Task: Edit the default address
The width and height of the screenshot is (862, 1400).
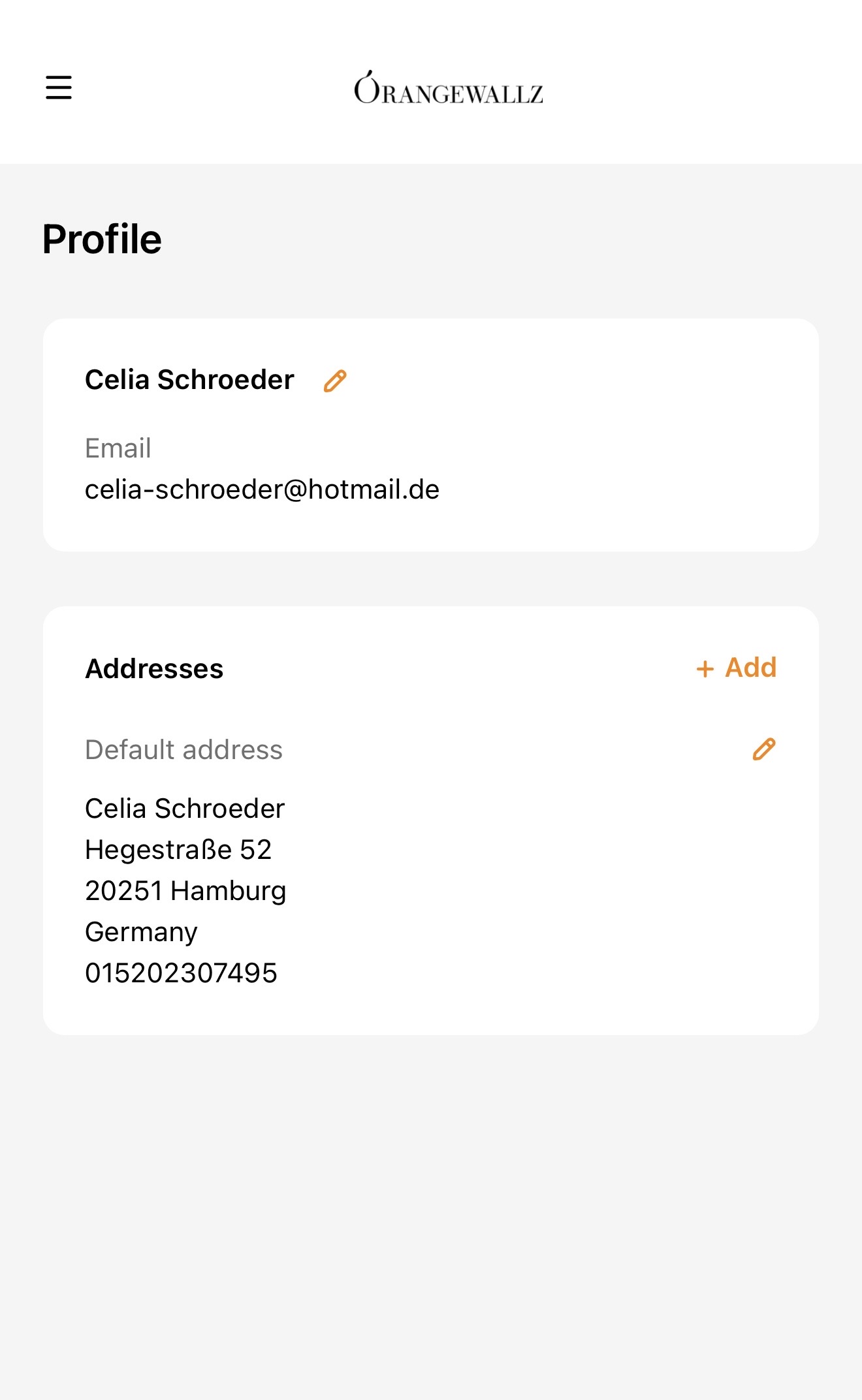Action: point(763,749)
